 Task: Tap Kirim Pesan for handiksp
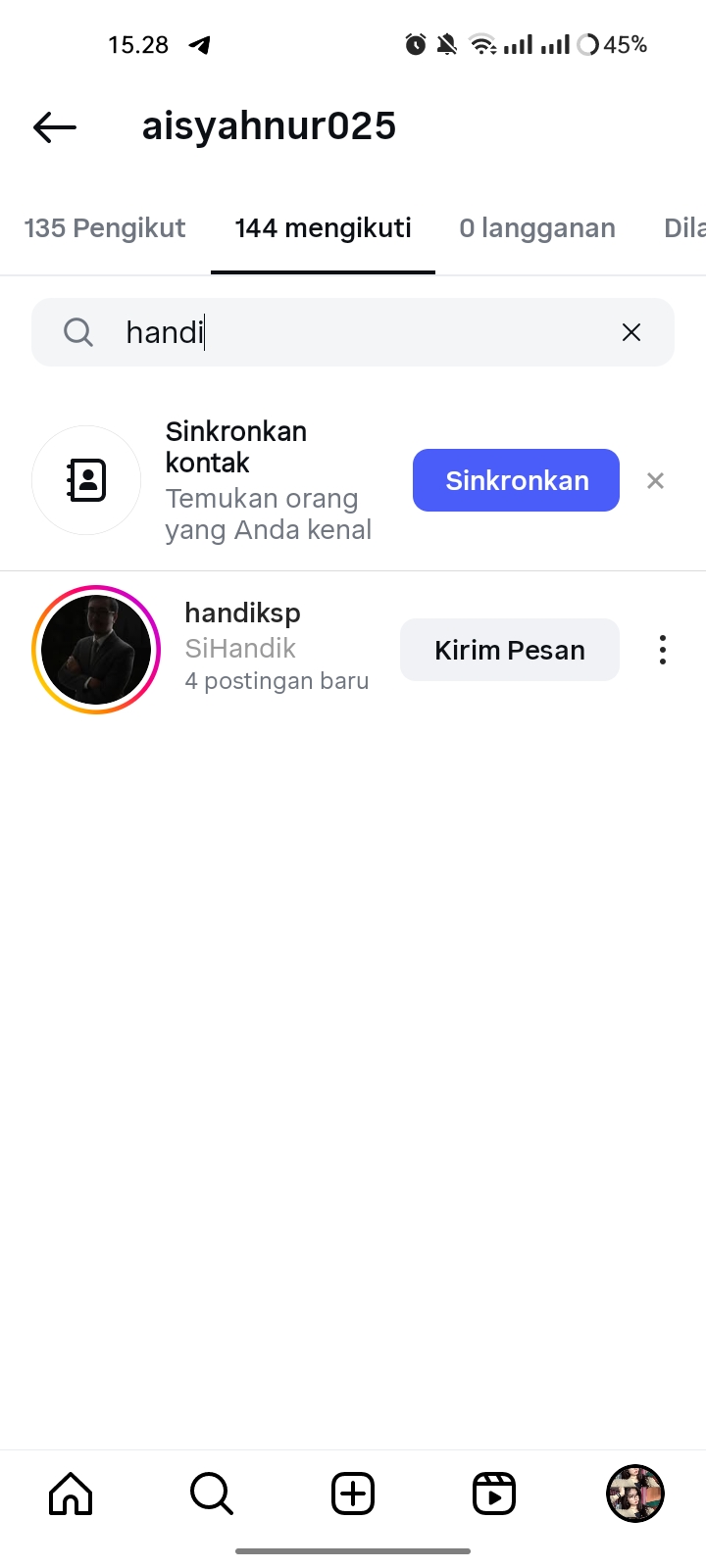(x=509, y=650)
